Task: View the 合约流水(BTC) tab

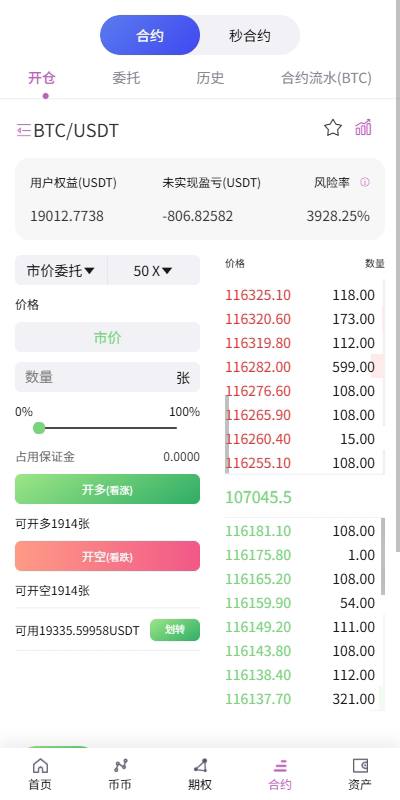Action: coord(326,78)
